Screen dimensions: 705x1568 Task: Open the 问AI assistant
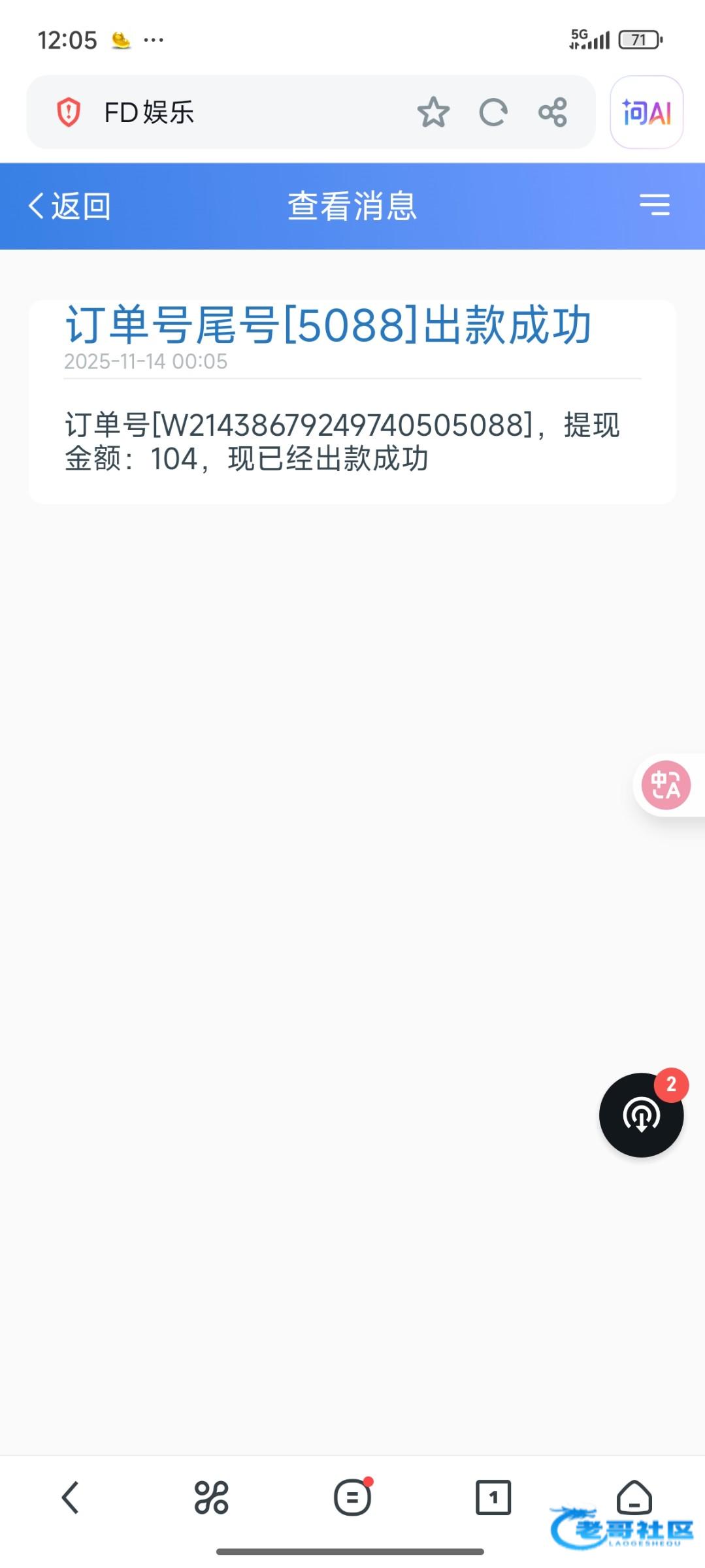[x=646, y=112]
